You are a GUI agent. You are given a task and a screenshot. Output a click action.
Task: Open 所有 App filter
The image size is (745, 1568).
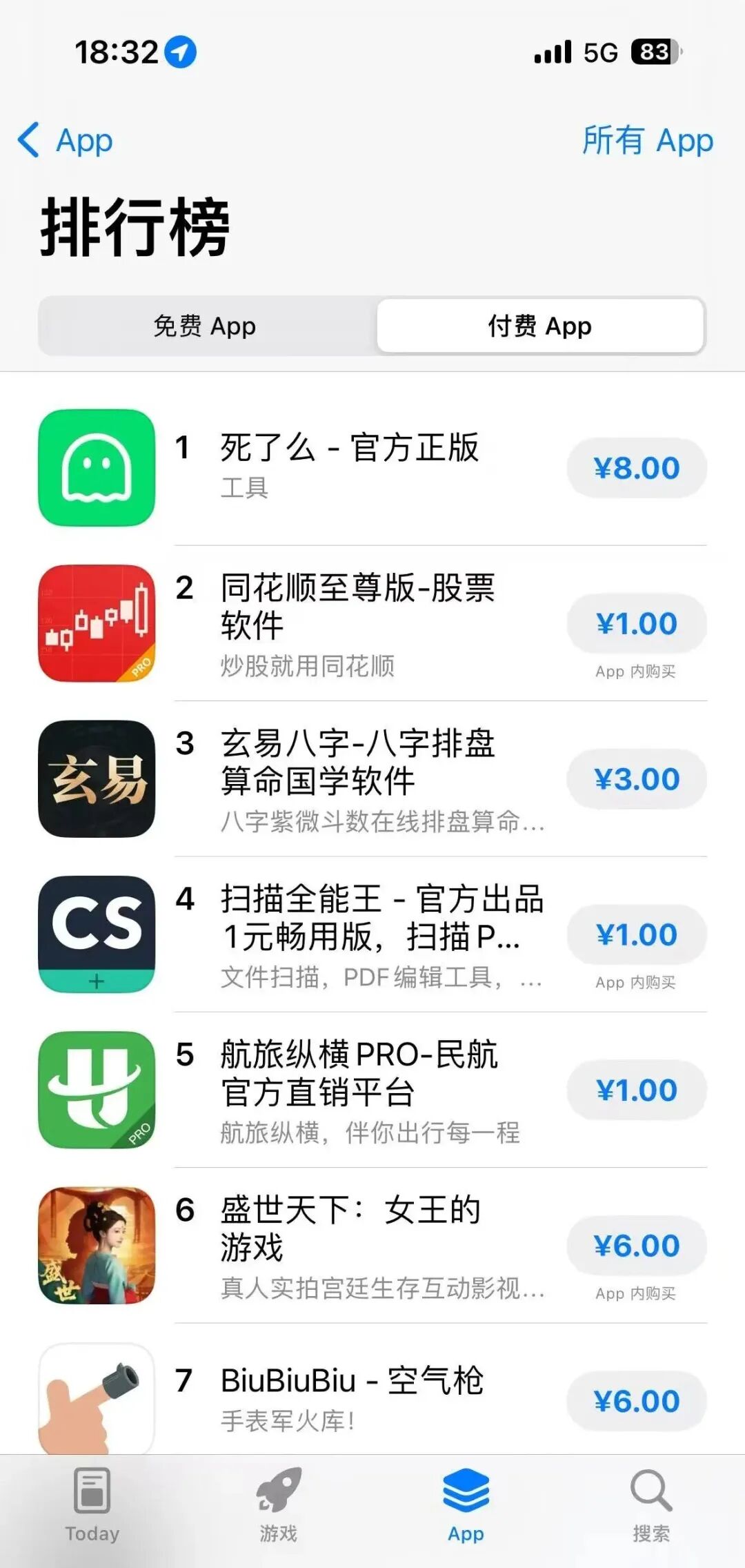647,141
